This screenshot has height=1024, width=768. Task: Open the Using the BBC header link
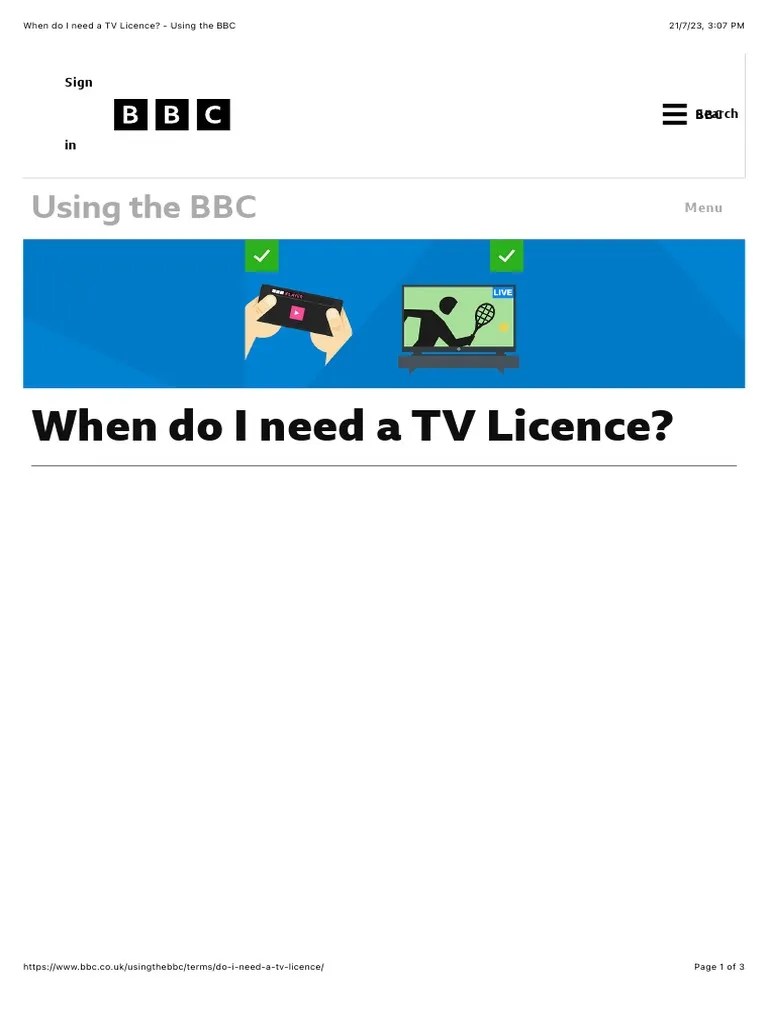[x=143, y=207]
